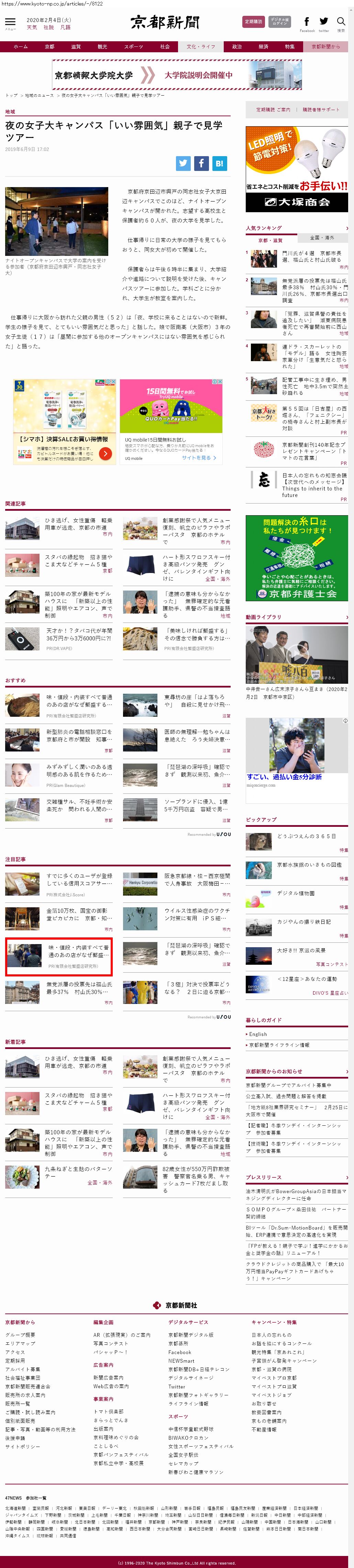354x1568 pixels.
Task: Bookmark article with the Hatena B! button
Action: [219, 163]
